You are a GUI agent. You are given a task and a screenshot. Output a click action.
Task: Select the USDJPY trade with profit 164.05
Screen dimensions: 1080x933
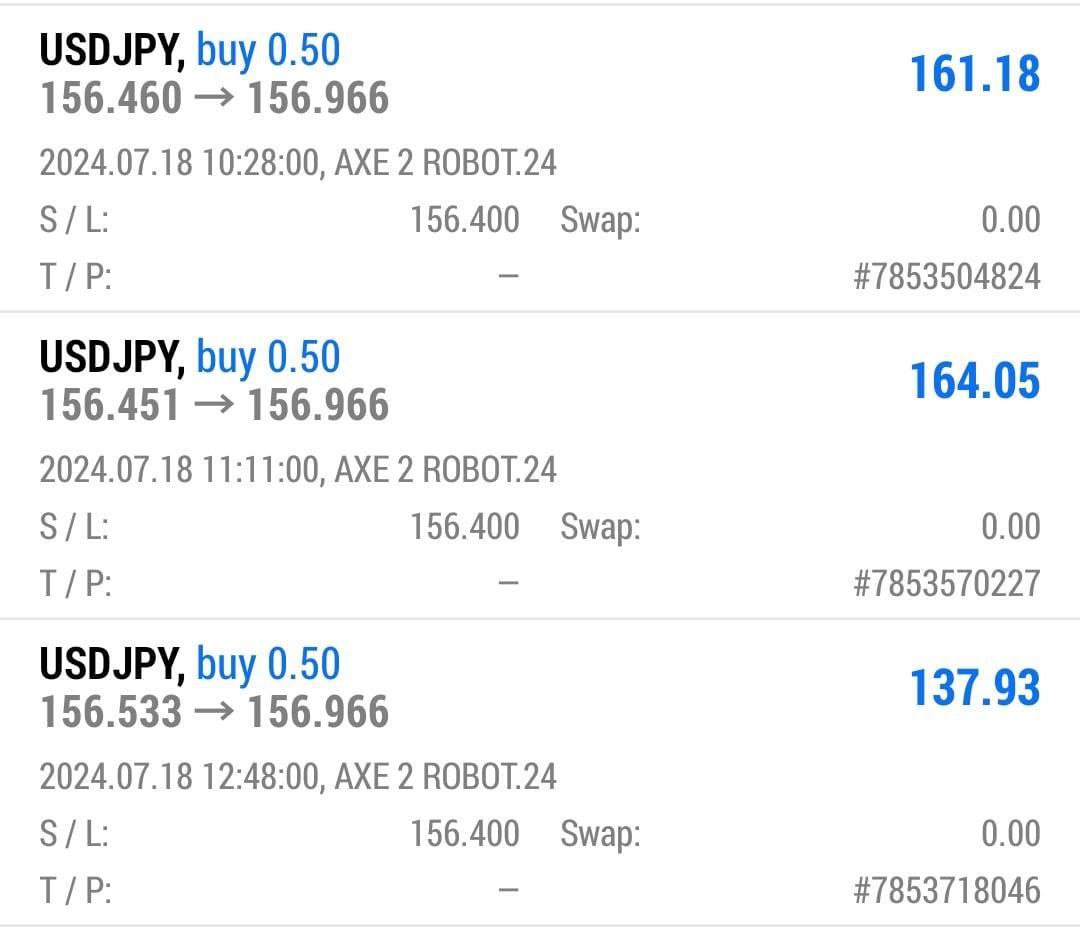click(540, 466)
